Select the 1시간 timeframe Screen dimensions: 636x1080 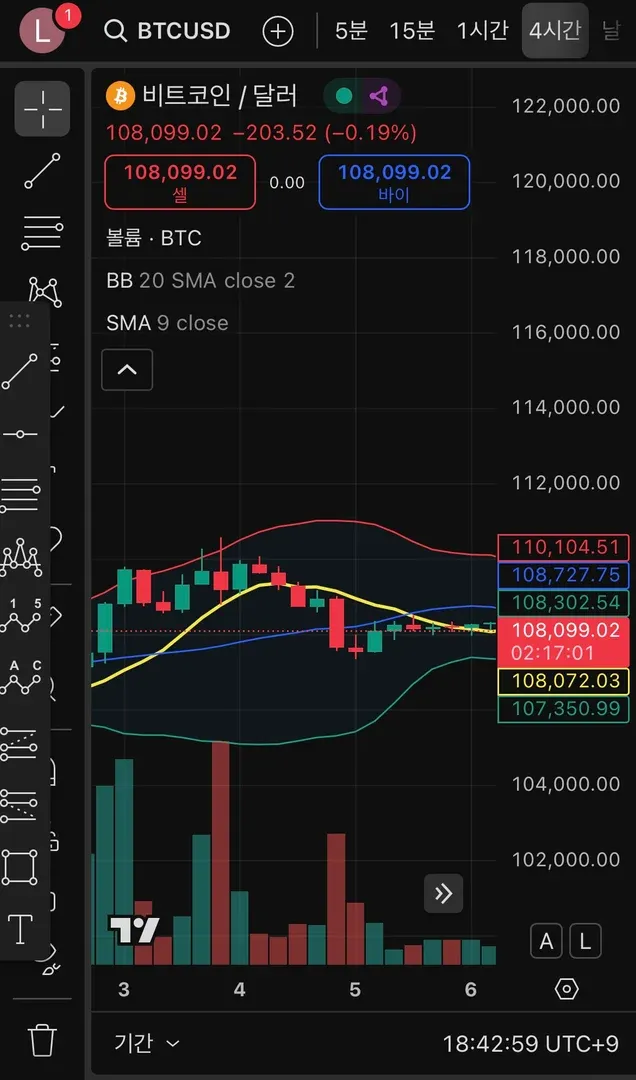click(482, 31)
